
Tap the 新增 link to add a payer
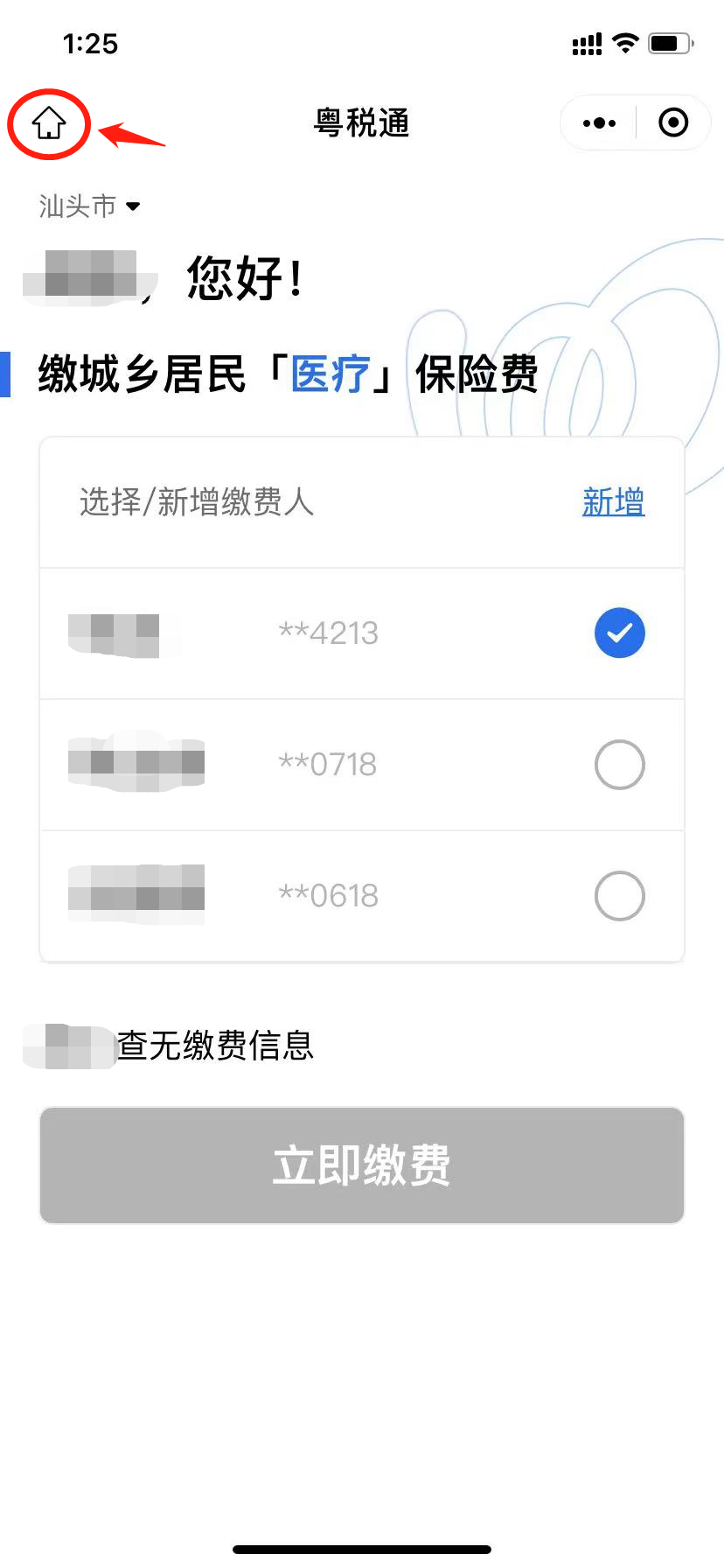(614, 502)
